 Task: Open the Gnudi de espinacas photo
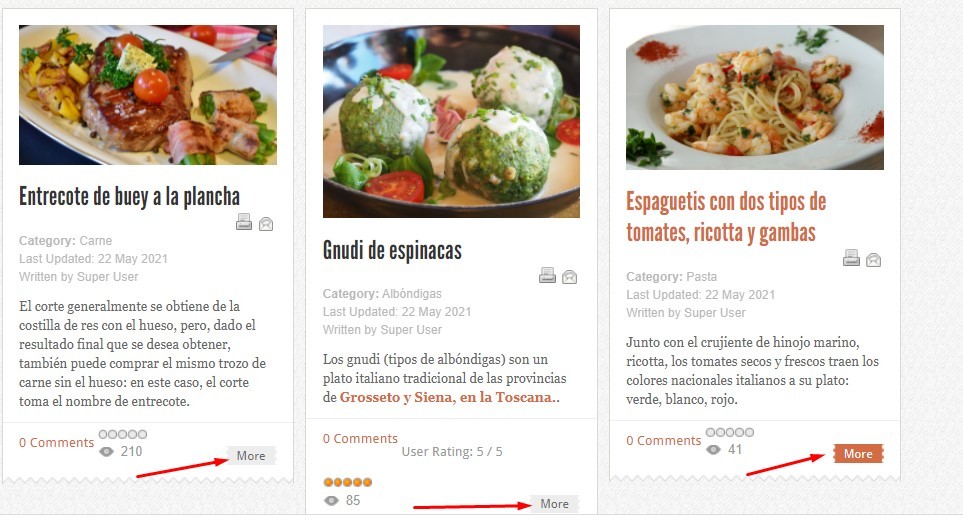[x=451, y=121]
